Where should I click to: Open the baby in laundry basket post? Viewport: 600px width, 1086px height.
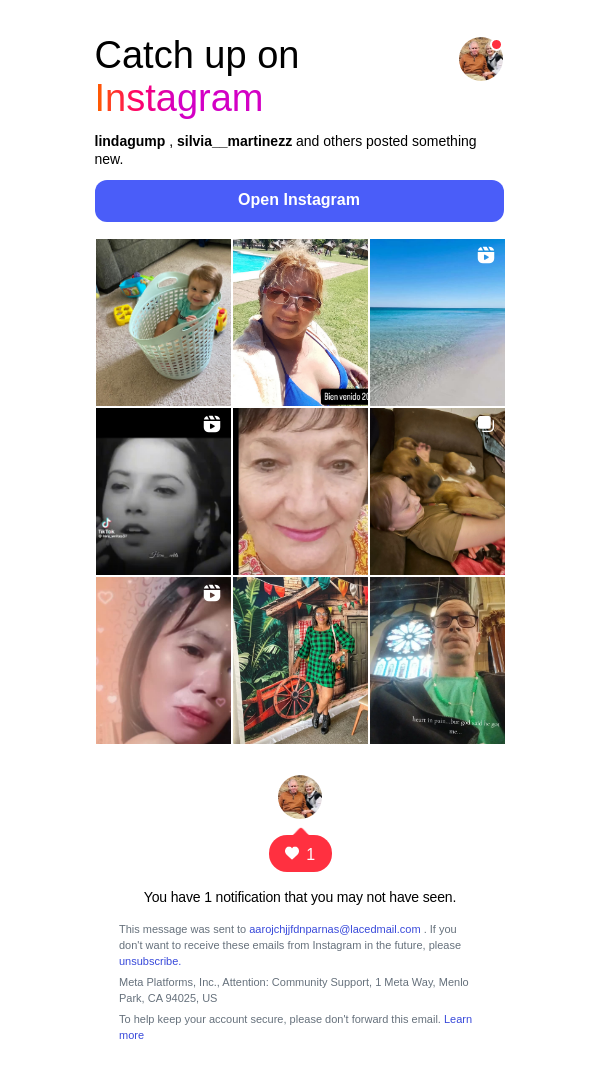pyautogui.click(x=163, y=322)
